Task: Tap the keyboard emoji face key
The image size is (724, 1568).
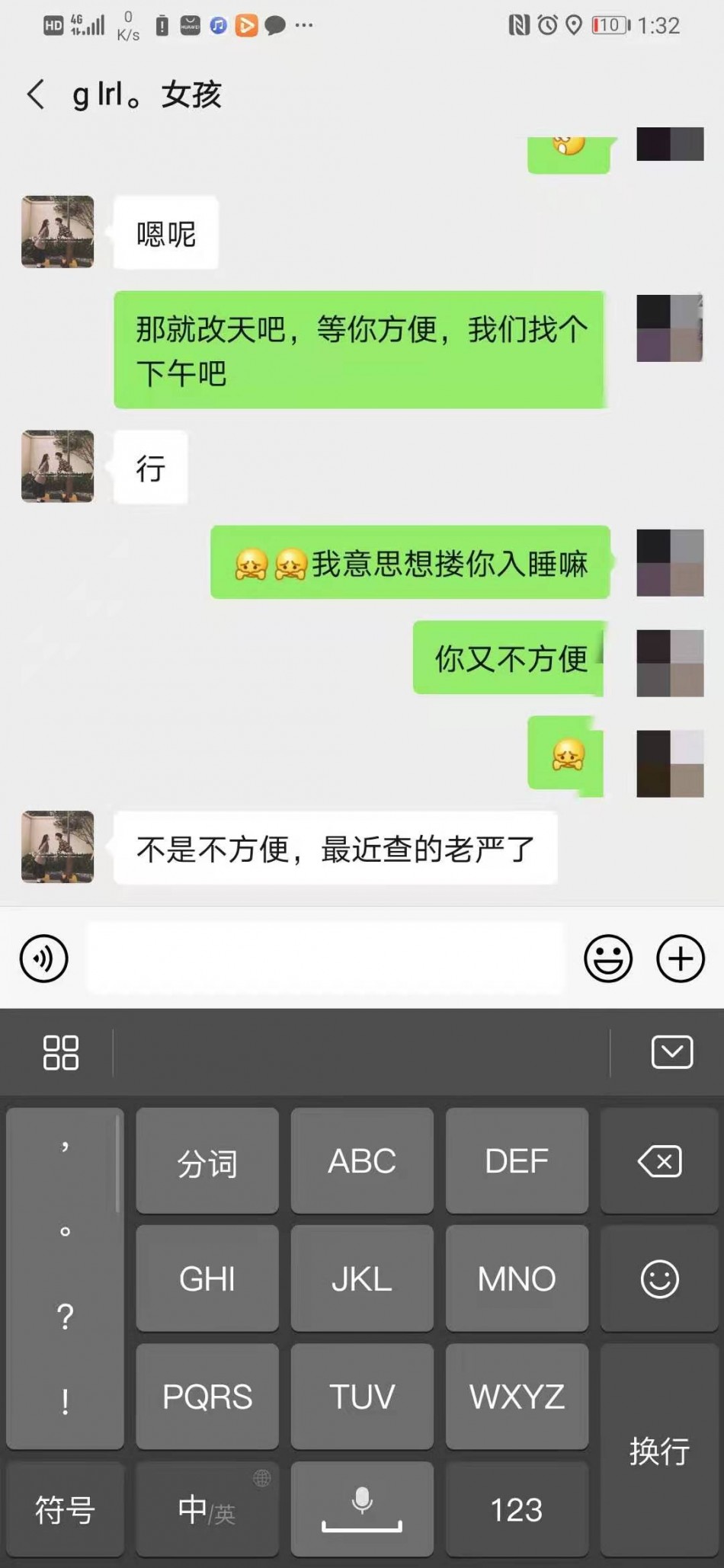Action: click(x=659, y=1278)
